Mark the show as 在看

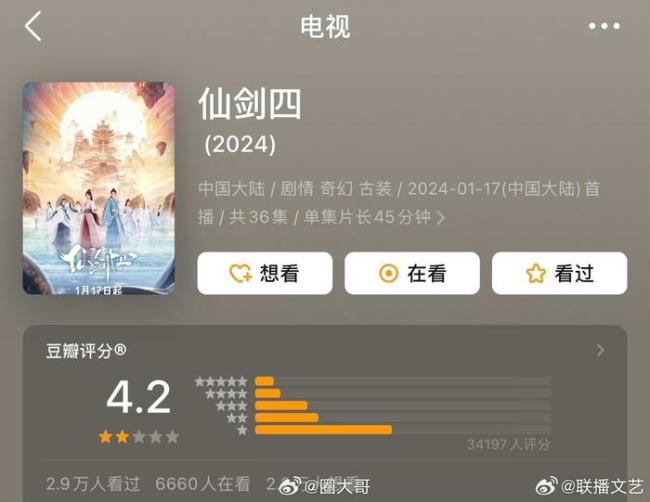point(412,273)
